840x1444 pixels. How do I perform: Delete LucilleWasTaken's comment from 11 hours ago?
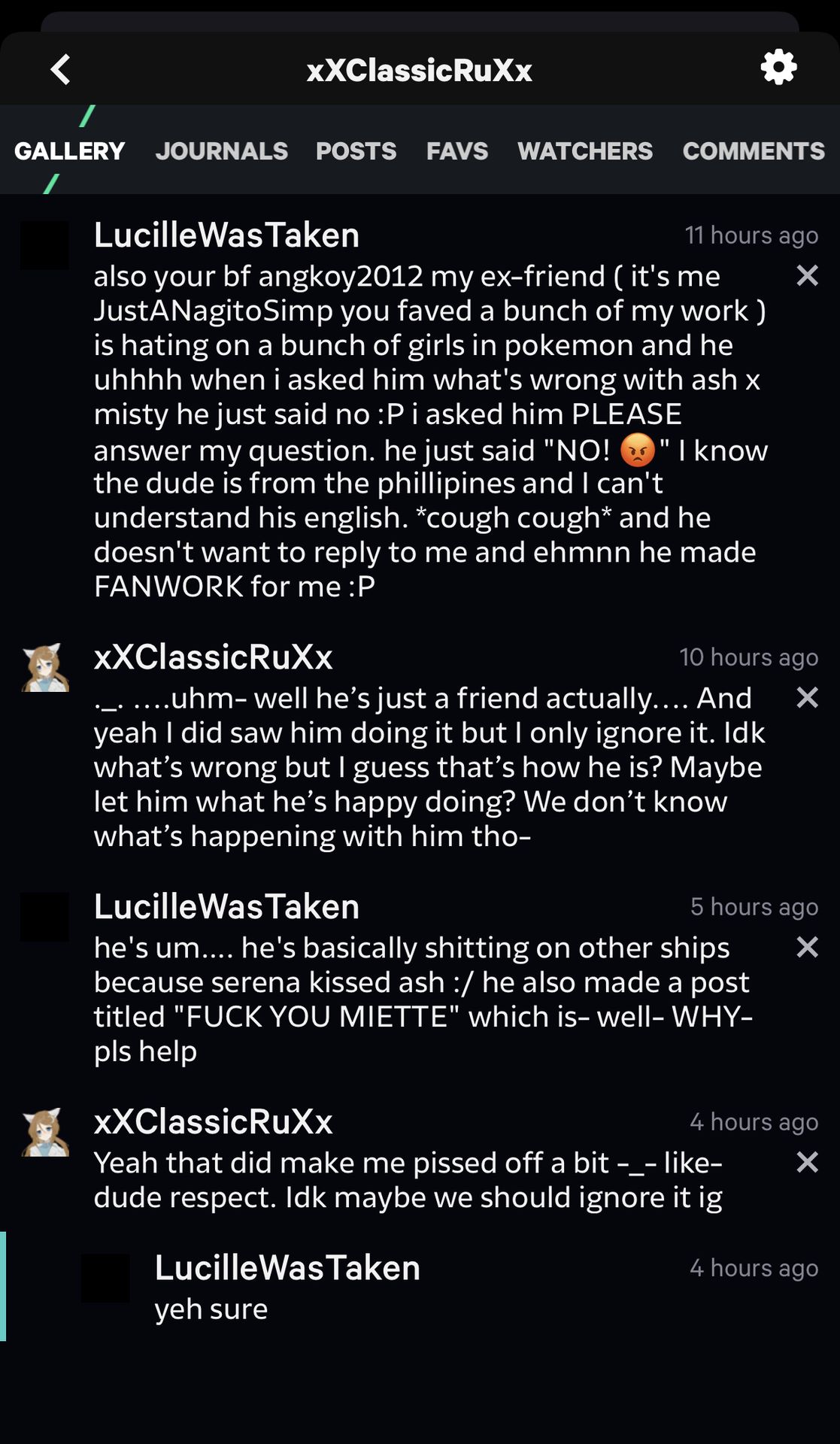807,275
